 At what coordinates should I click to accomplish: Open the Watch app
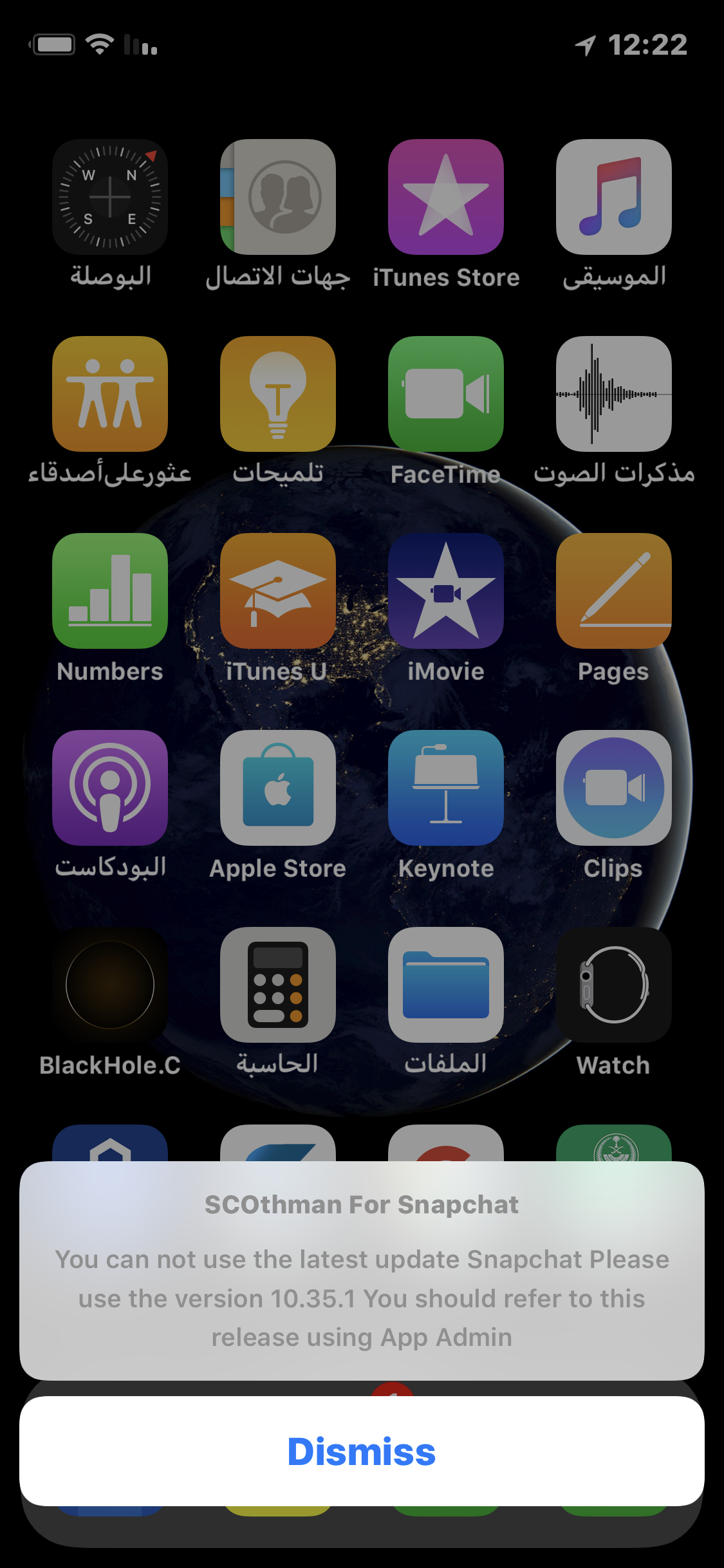[613, 985]
